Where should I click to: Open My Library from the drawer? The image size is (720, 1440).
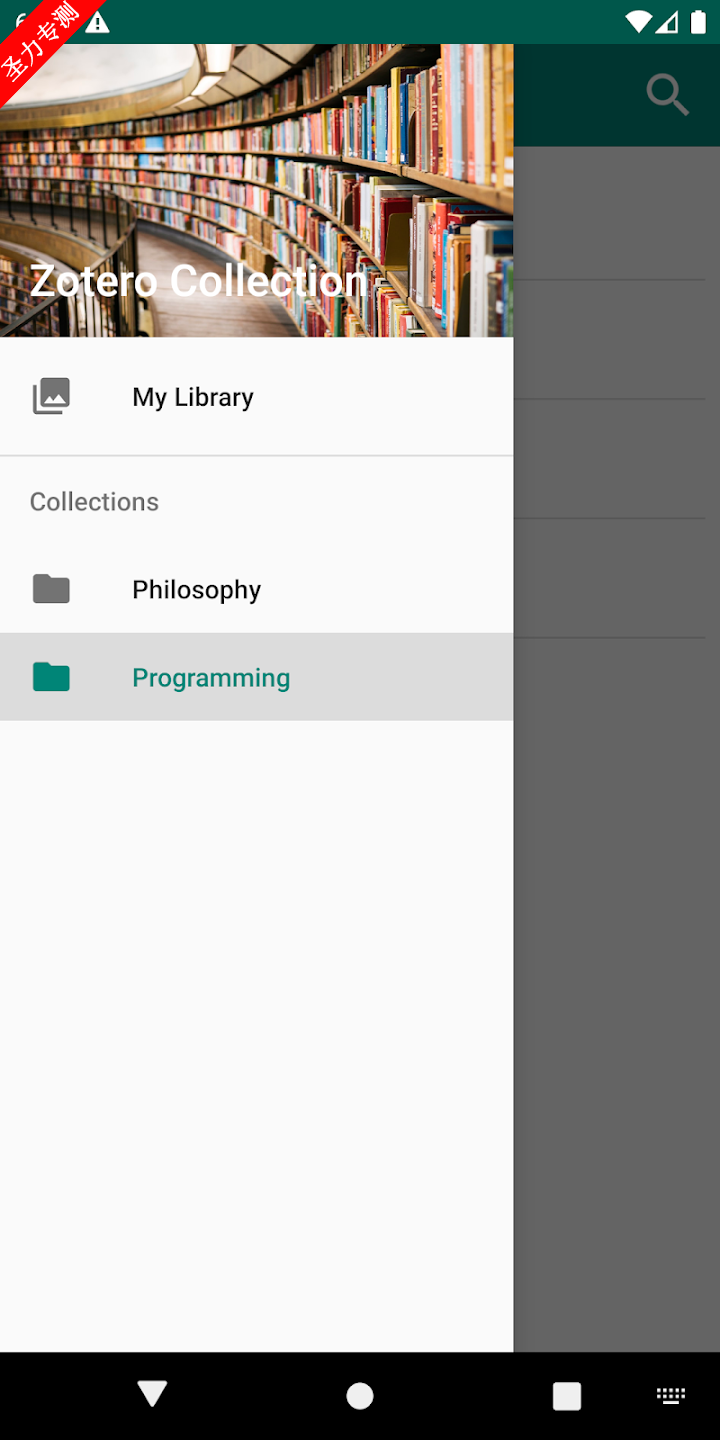click(256, 397)
